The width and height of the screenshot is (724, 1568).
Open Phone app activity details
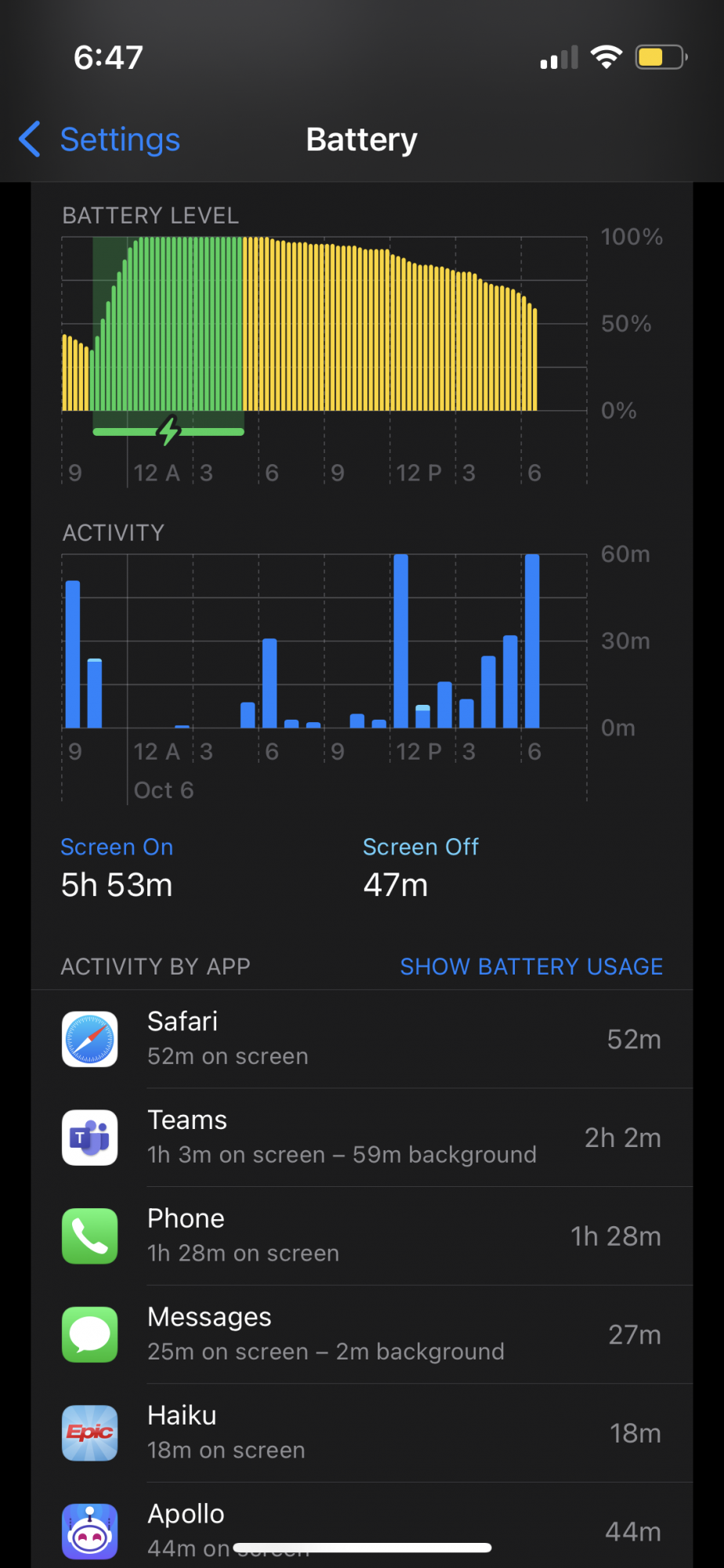pyautogui.click(x=362, y=1236)
